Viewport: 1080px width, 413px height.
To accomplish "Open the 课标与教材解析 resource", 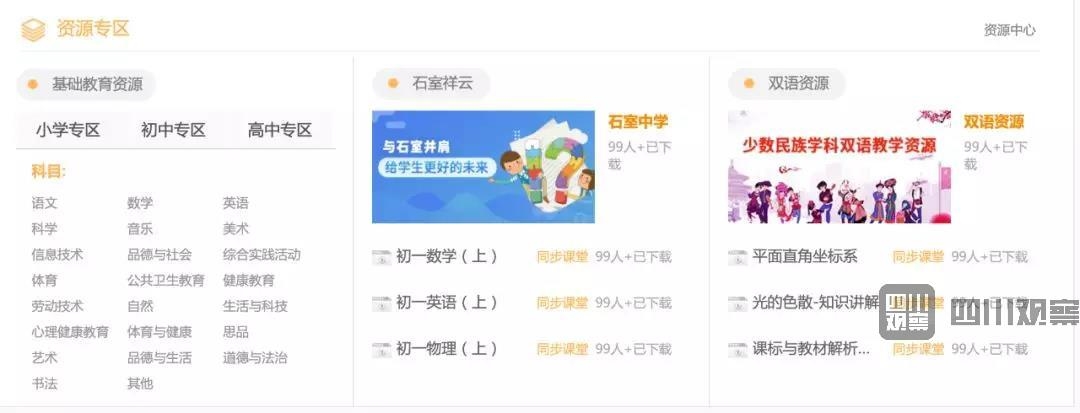I will 810,349.
